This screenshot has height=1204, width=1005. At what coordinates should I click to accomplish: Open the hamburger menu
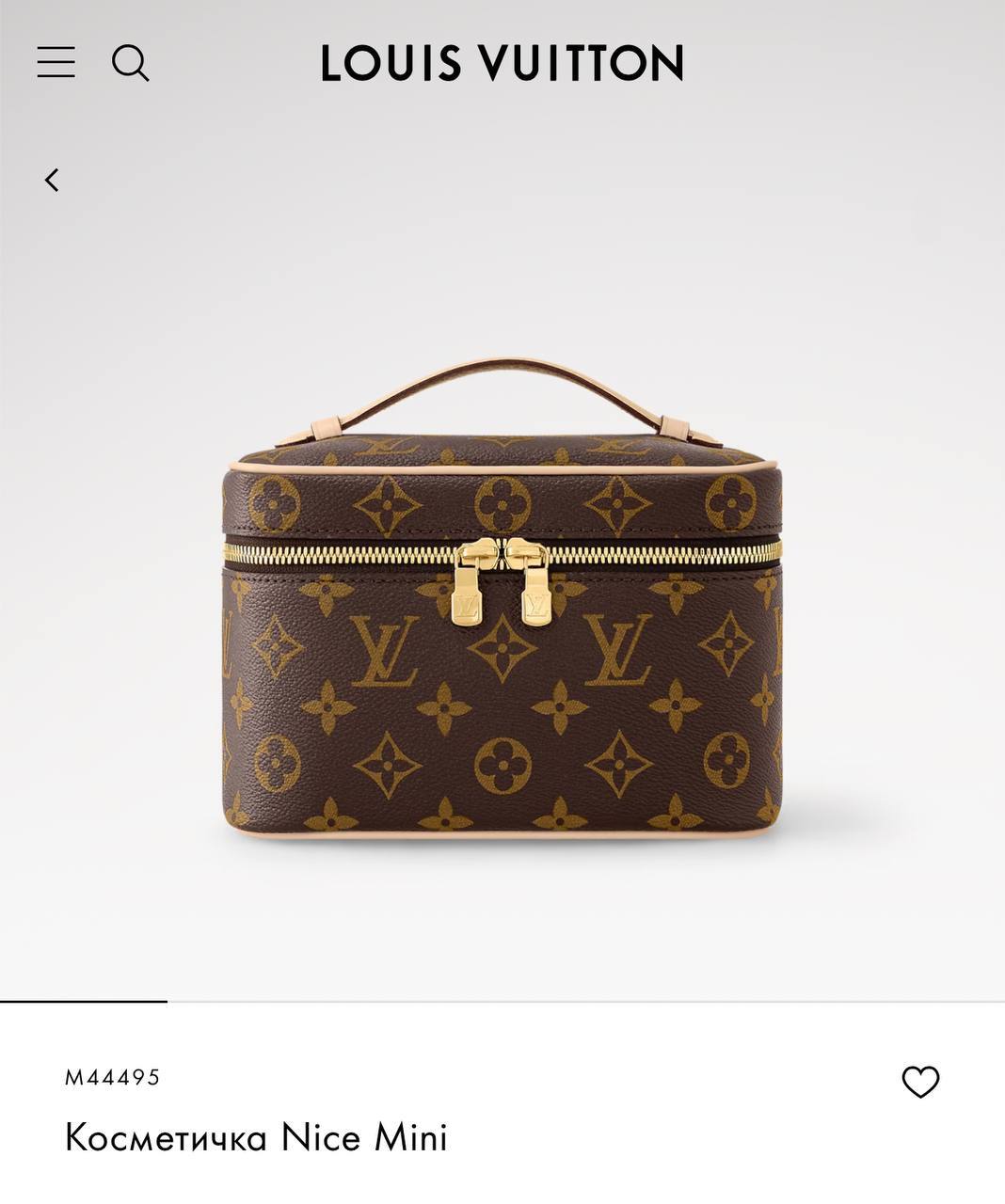[56, 62]
